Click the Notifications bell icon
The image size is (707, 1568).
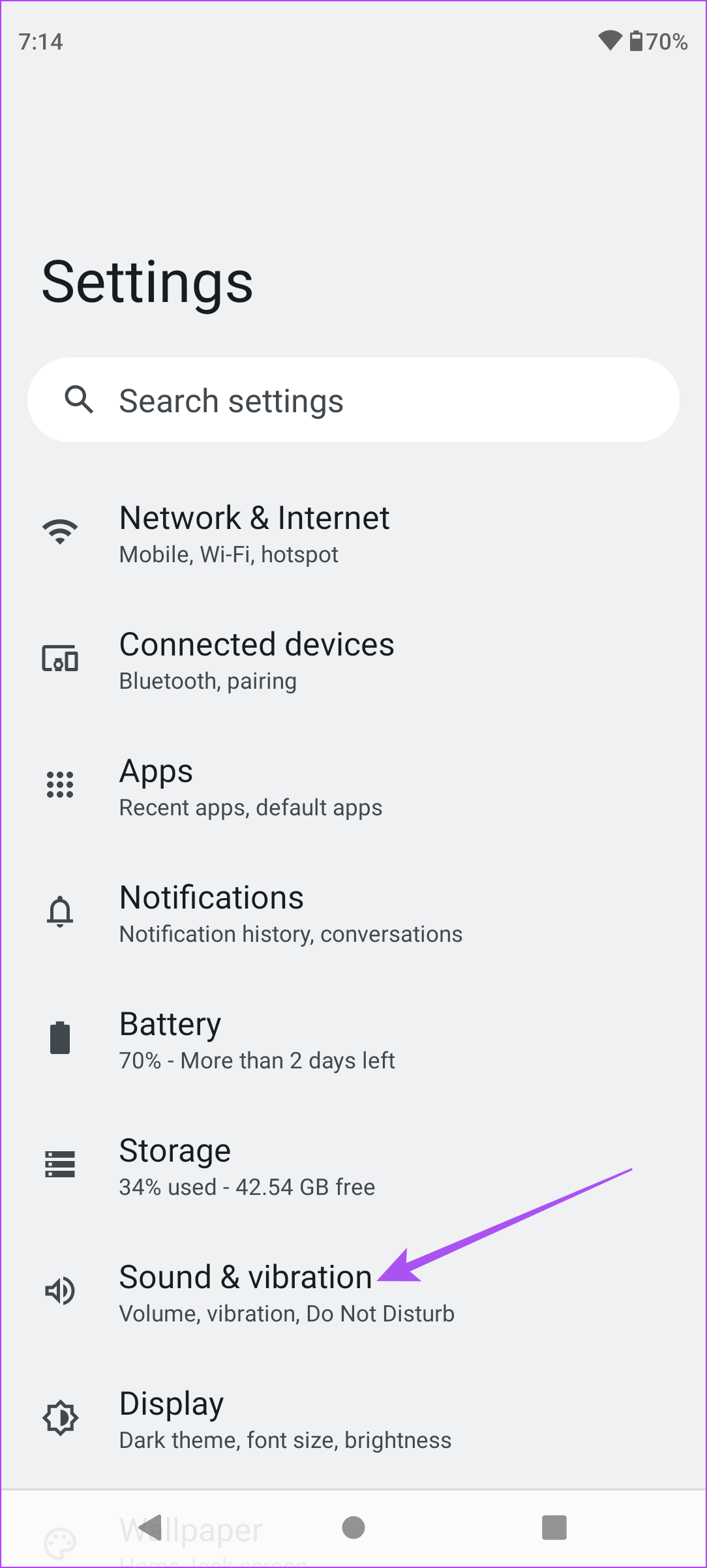coord(59,911)
